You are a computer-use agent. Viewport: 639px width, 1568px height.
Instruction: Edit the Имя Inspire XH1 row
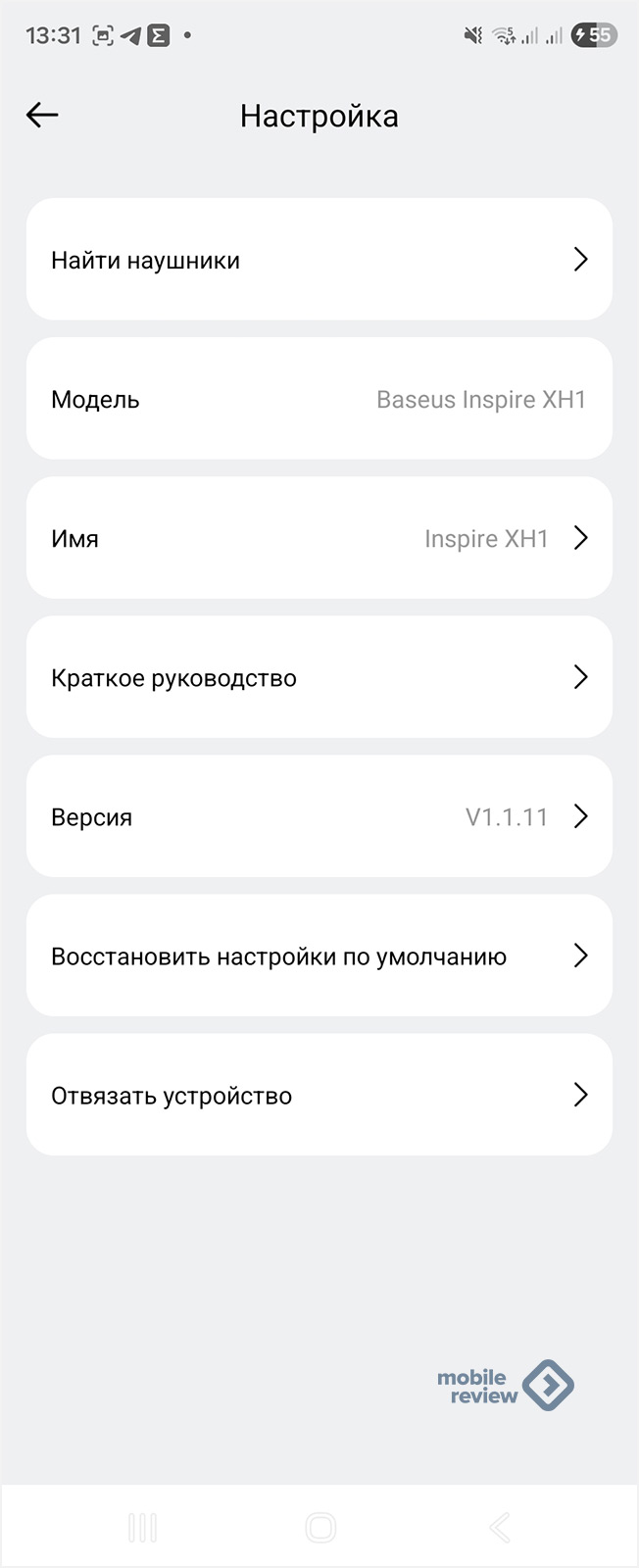click(x=319, y=538)
